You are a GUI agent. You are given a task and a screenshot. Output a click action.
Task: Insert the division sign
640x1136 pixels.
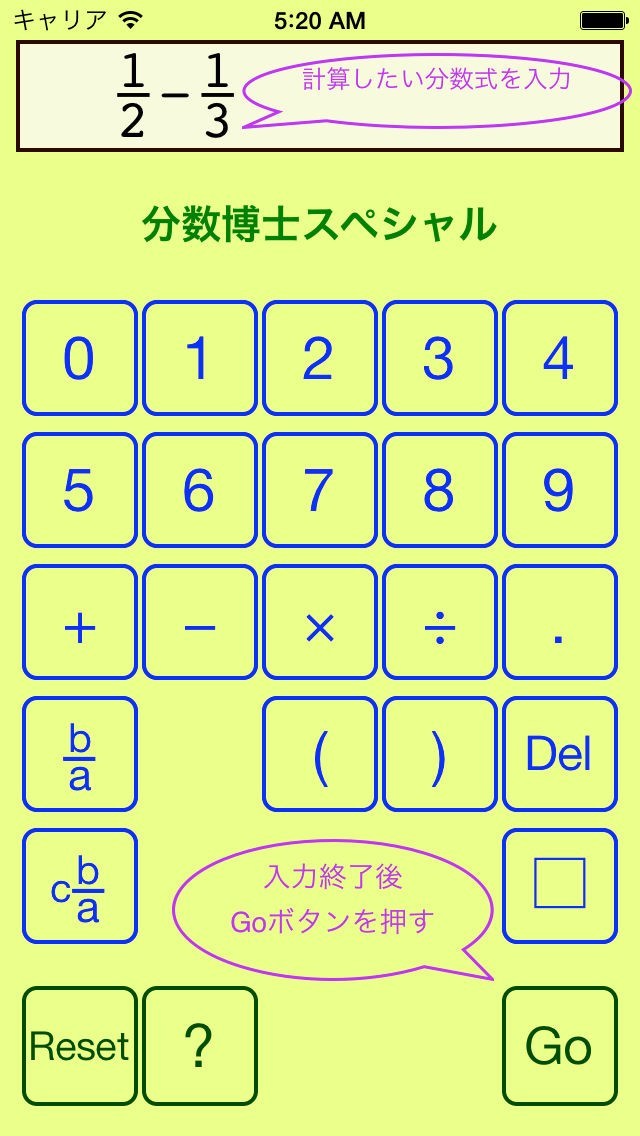(x=439, y=622)
